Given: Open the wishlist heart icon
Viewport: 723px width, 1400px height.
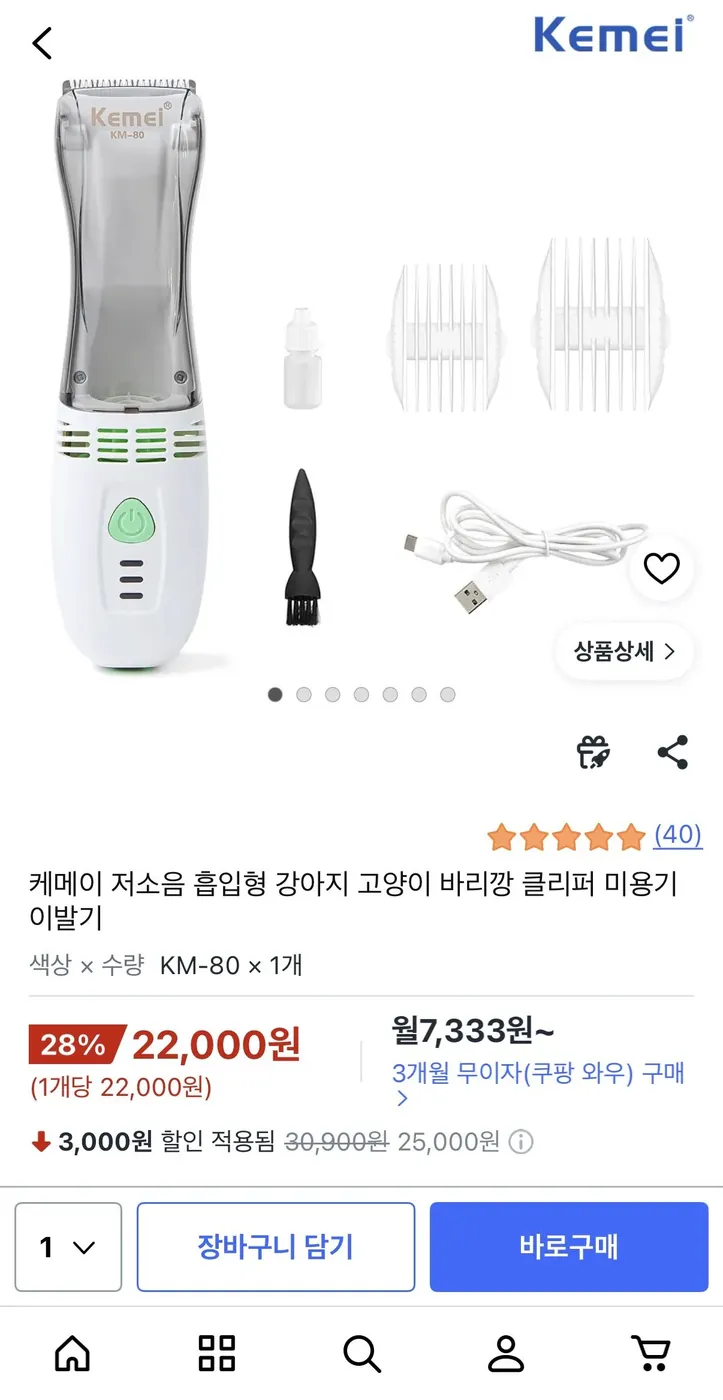Looking at the screenshot, I should [662, 568].
